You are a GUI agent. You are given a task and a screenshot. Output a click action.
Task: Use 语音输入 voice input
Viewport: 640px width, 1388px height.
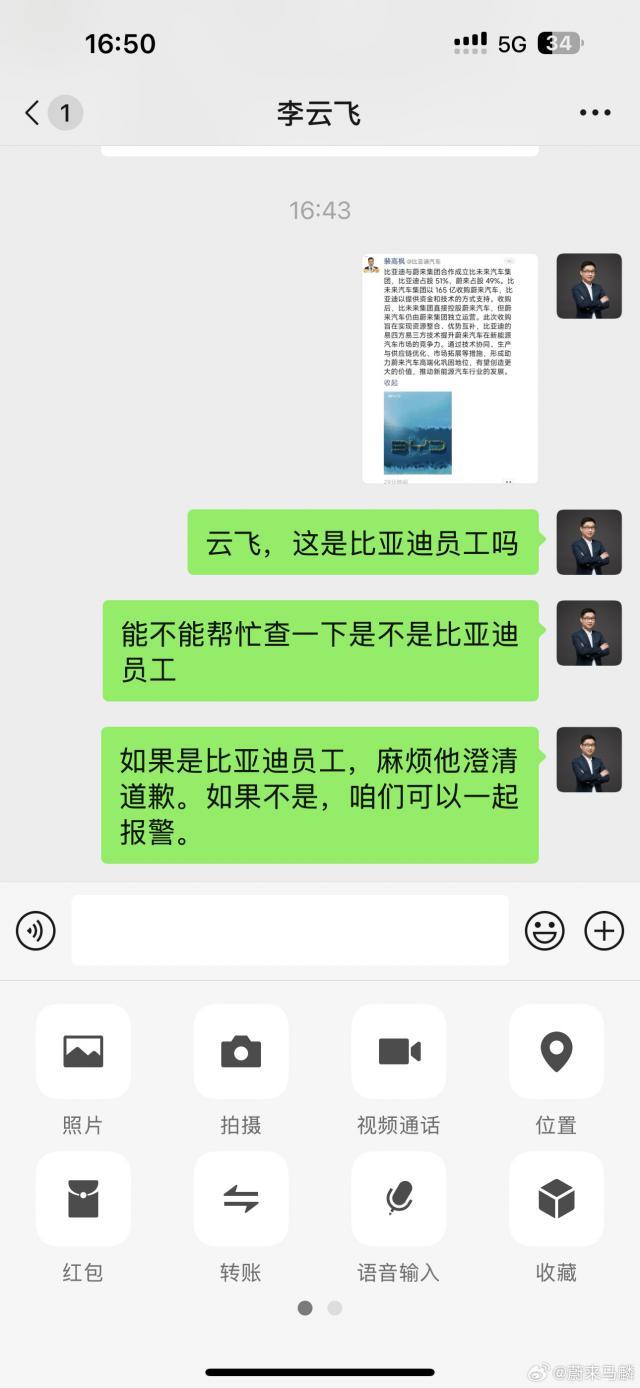point(399,1199)
